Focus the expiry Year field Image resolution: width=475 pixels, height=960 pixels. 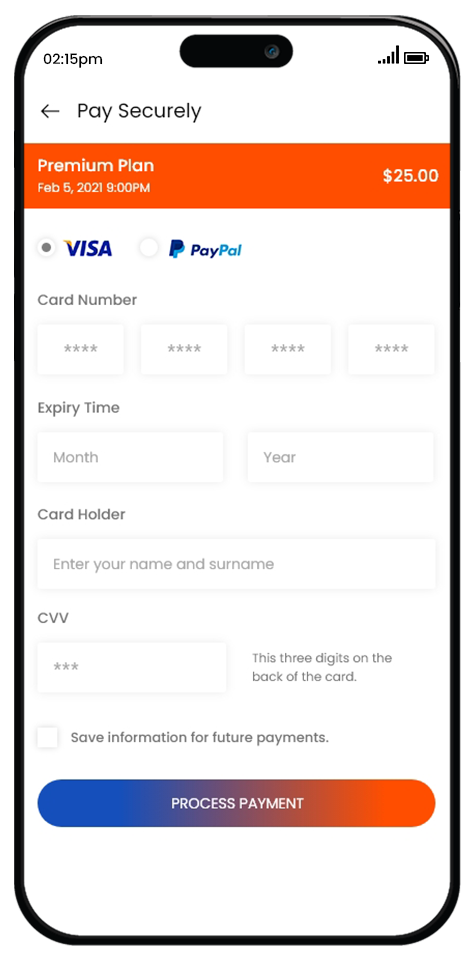click(340, 457)
